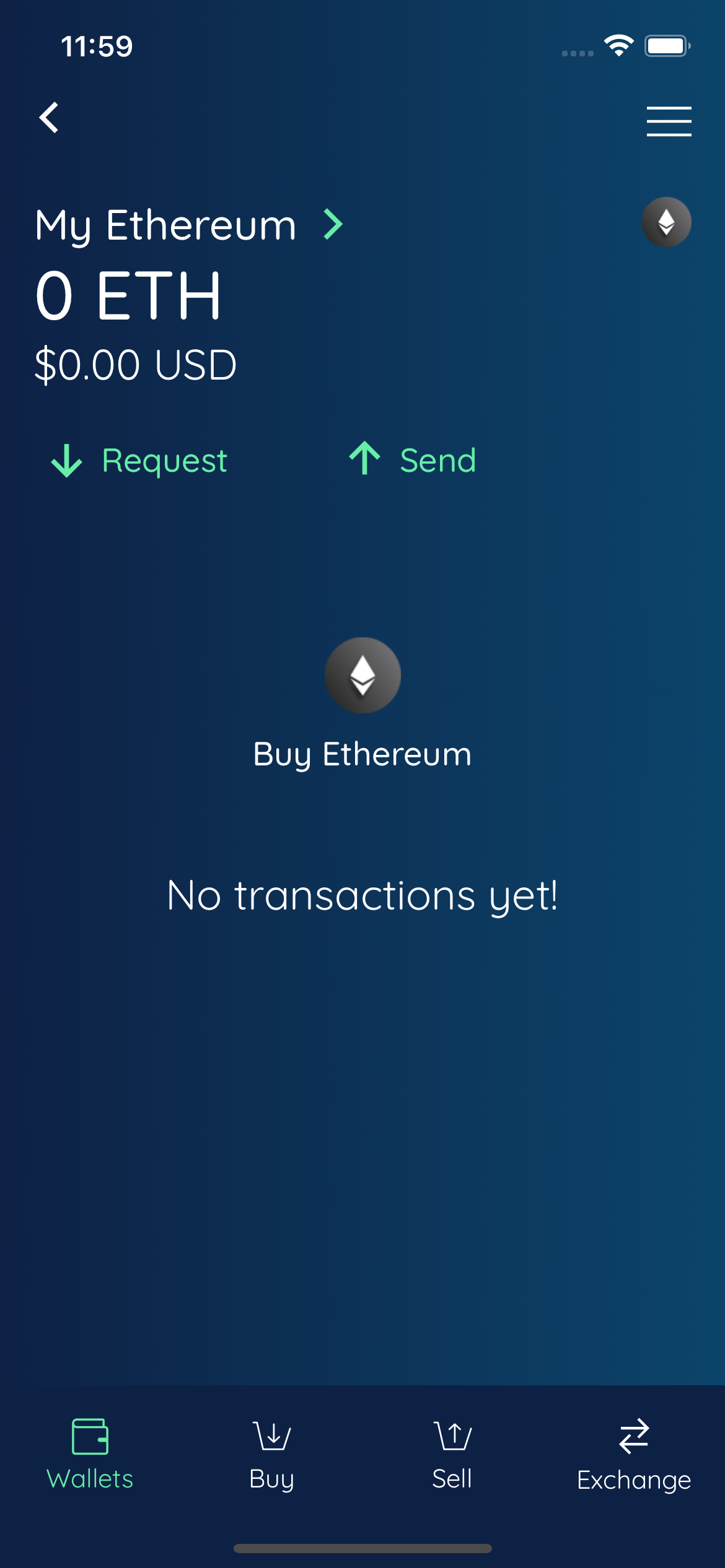This screenshot has height=1568, width=725.
Task: Tap the Buy Ethereum coin icon
Action: tap(362, 676)
